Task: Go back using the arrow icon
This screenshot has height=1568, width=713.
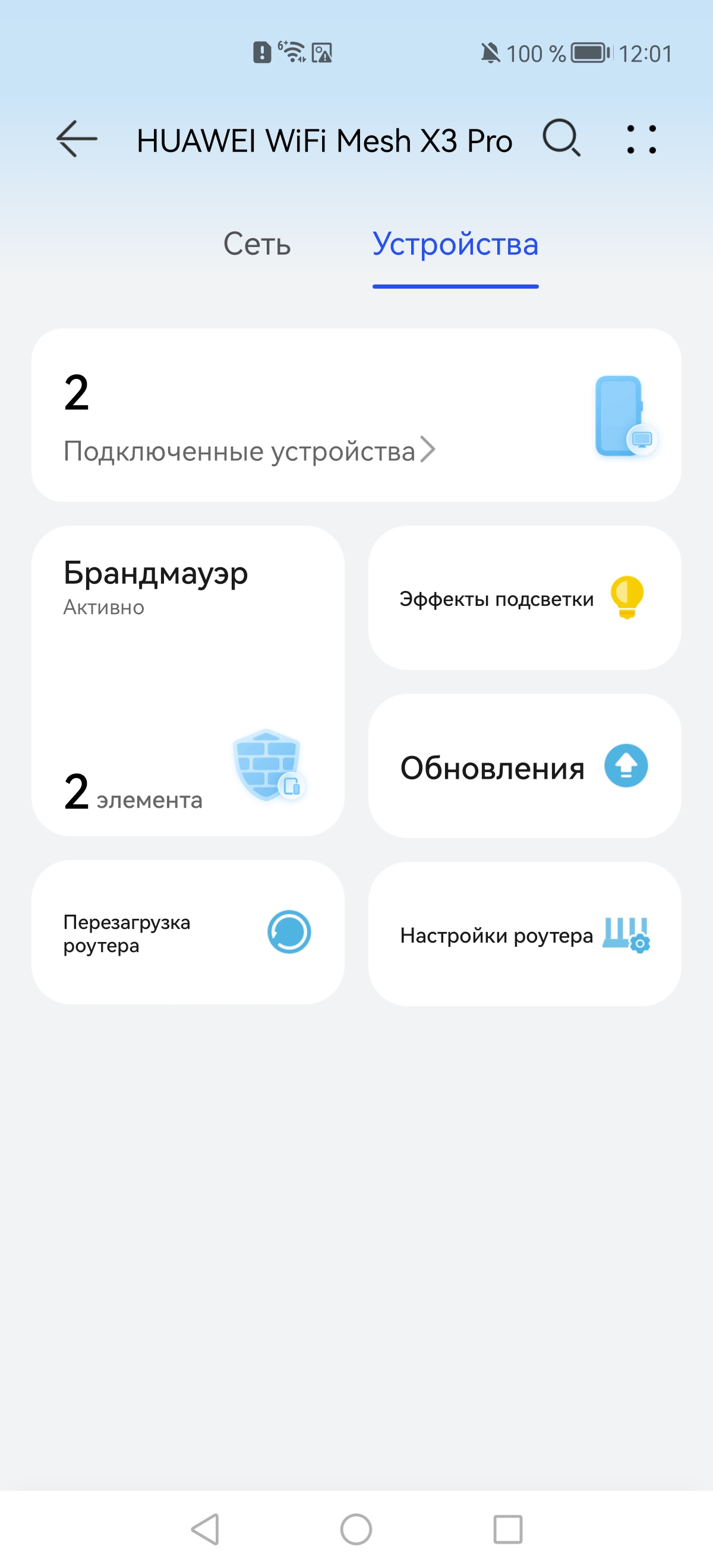Action: pyautogui.click(x=77, y=140)
